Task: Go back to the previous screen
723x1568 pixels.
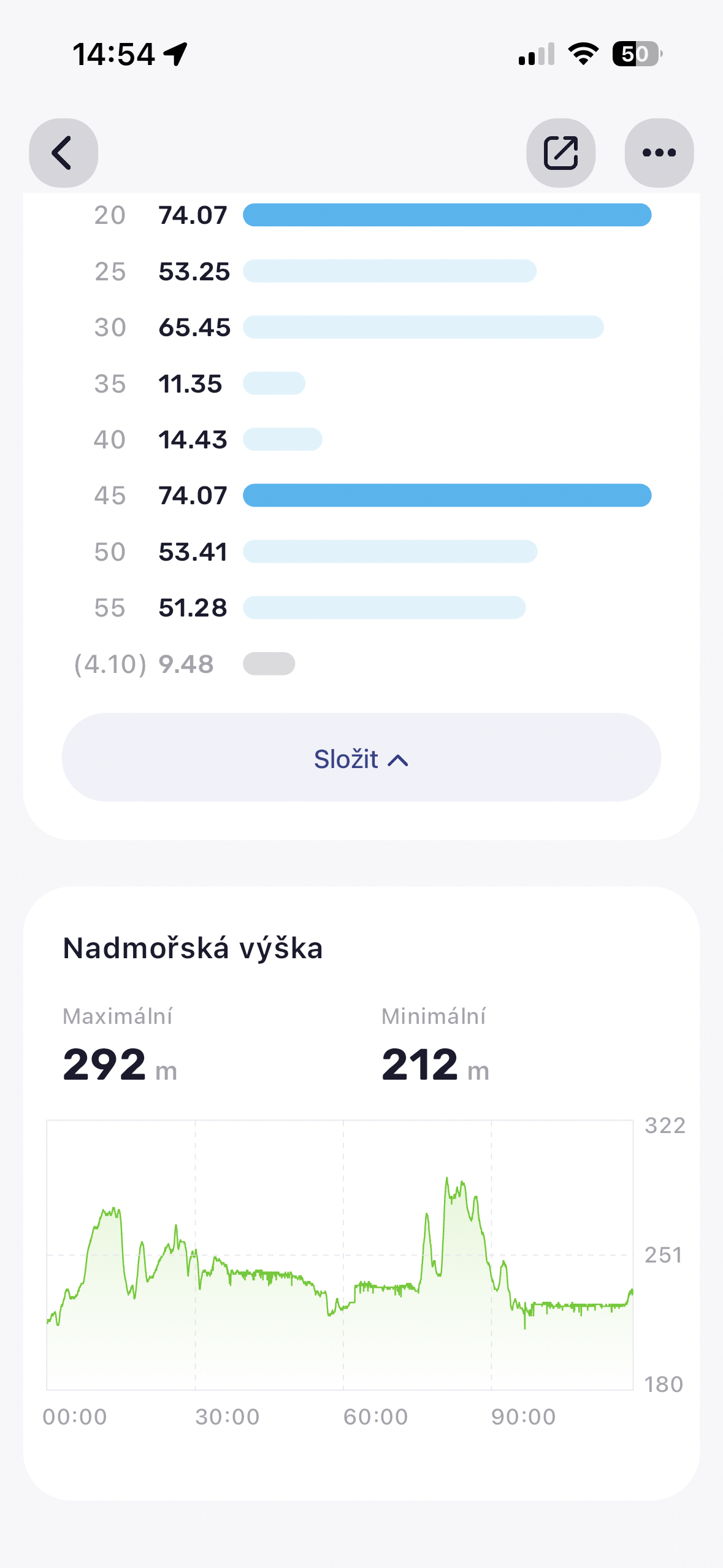Action: tap(63, 153)
